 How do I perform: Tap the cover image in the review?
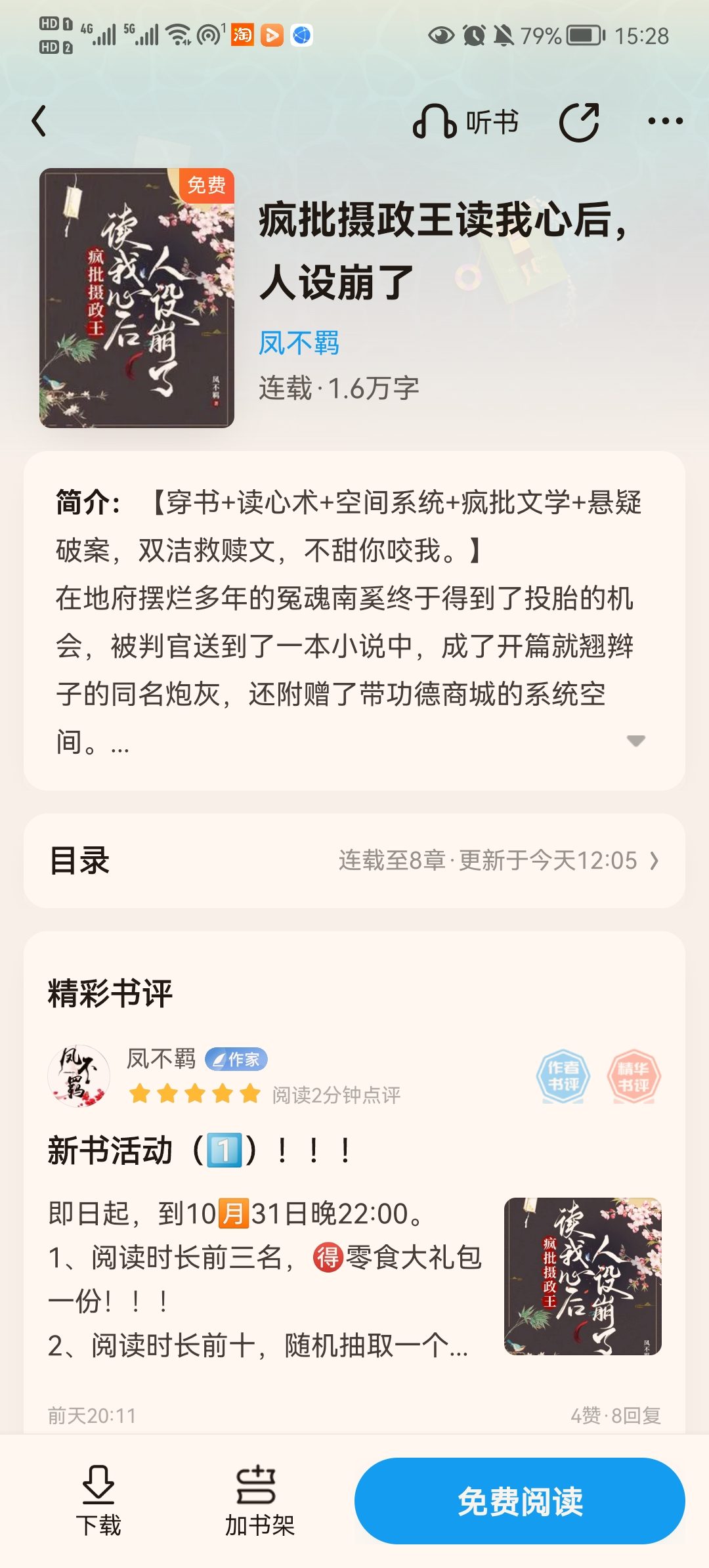pos(583,1276)
